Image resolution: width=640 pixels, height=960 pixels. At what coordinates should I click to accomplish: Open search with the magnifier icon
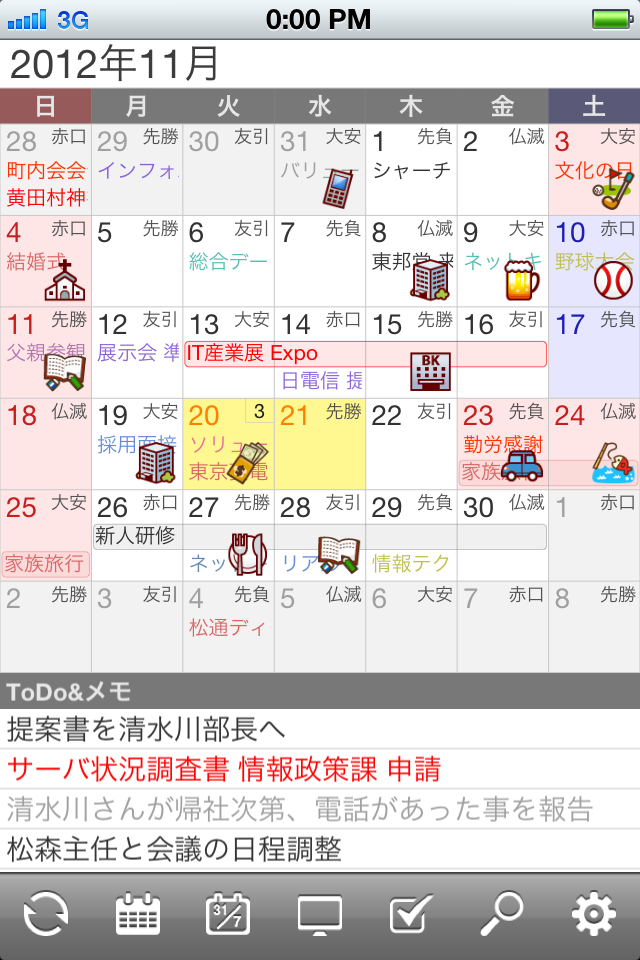click(502, 913)
